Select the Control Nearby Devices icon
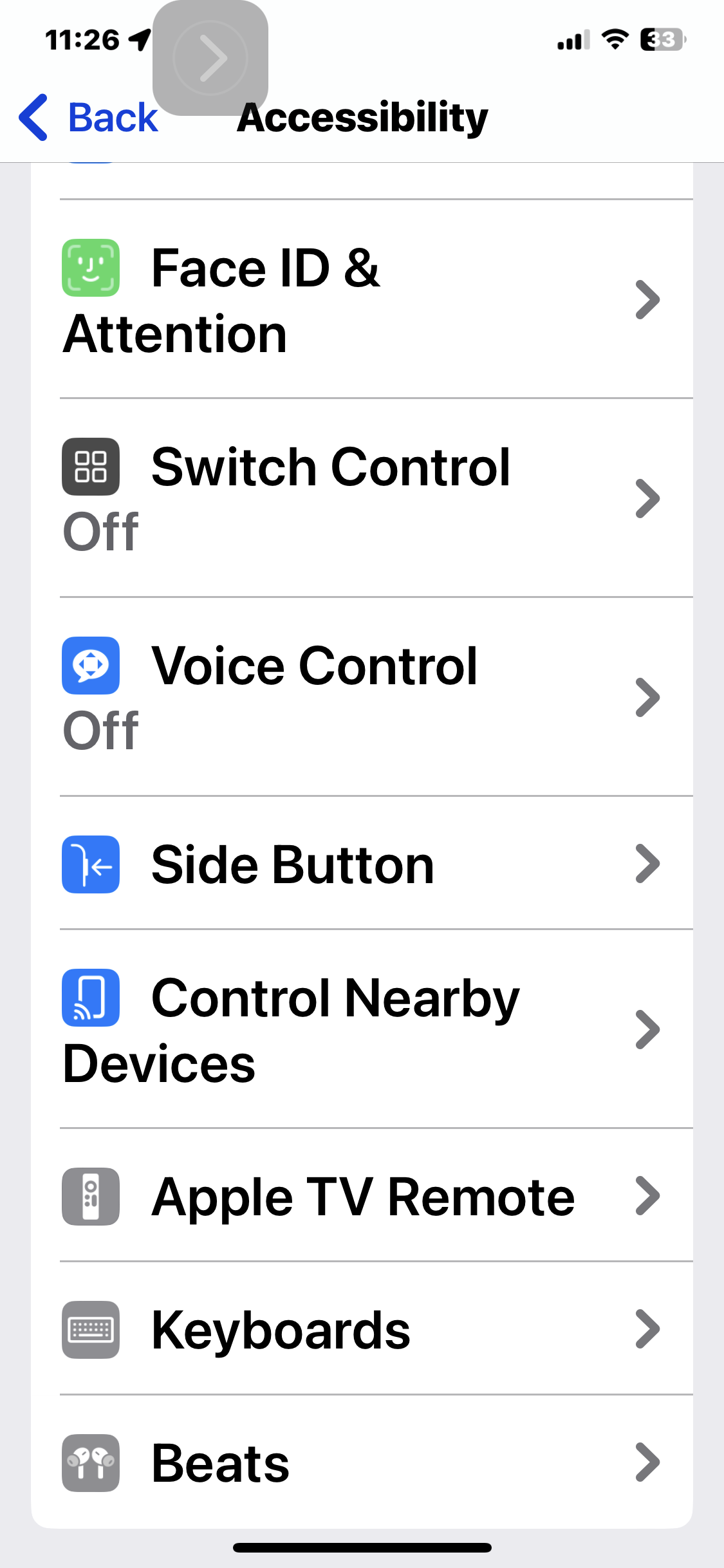 coord(90,998)
